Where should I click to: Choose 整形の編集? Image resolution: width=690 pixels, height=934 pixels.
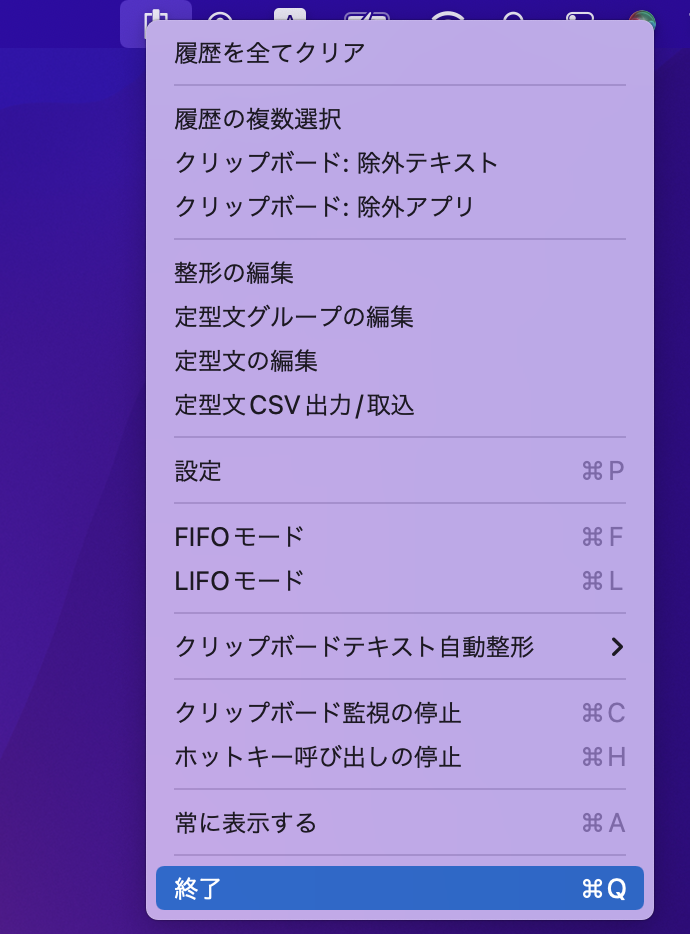(400, 273)
